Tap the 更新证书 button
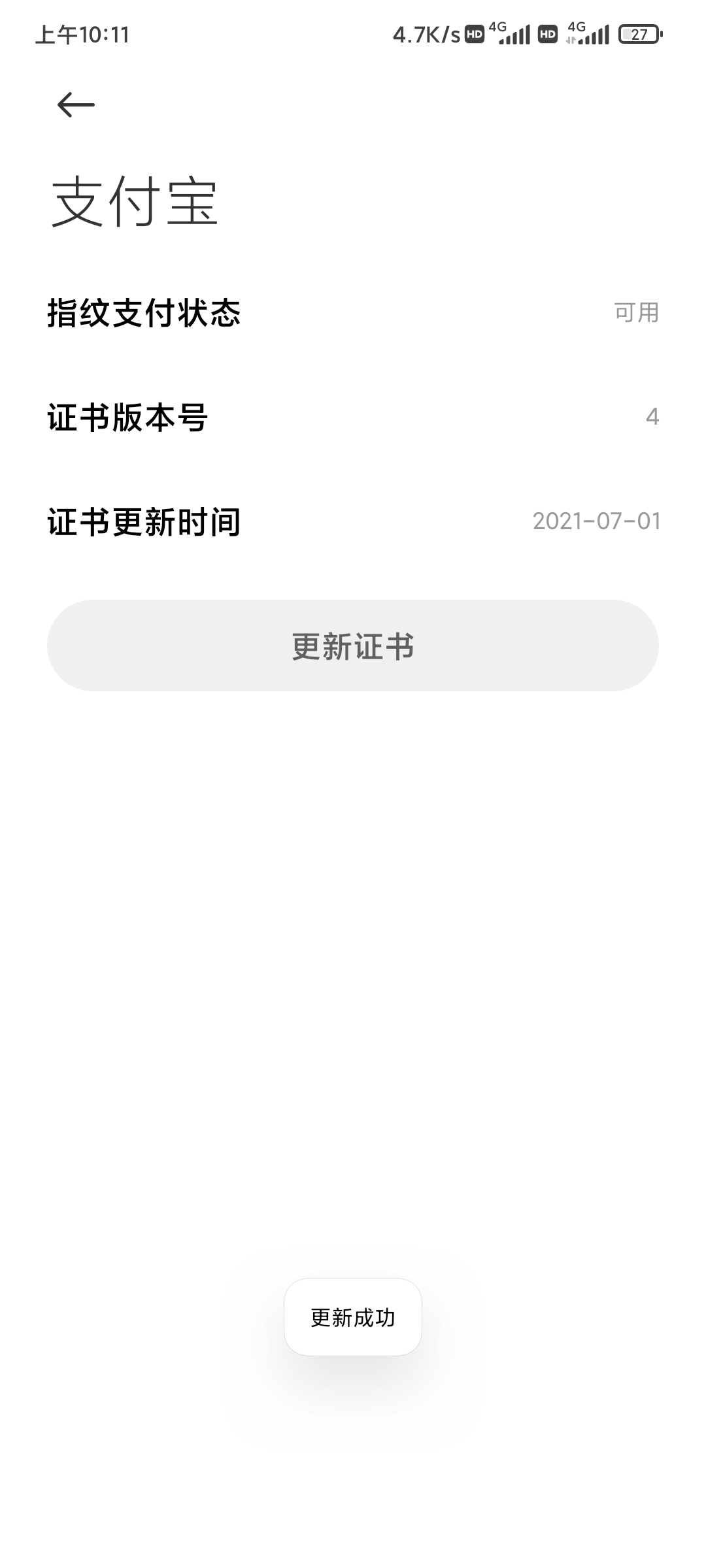Image resolution: width=706 pixels, height=1568 pixels. point(353,645)
